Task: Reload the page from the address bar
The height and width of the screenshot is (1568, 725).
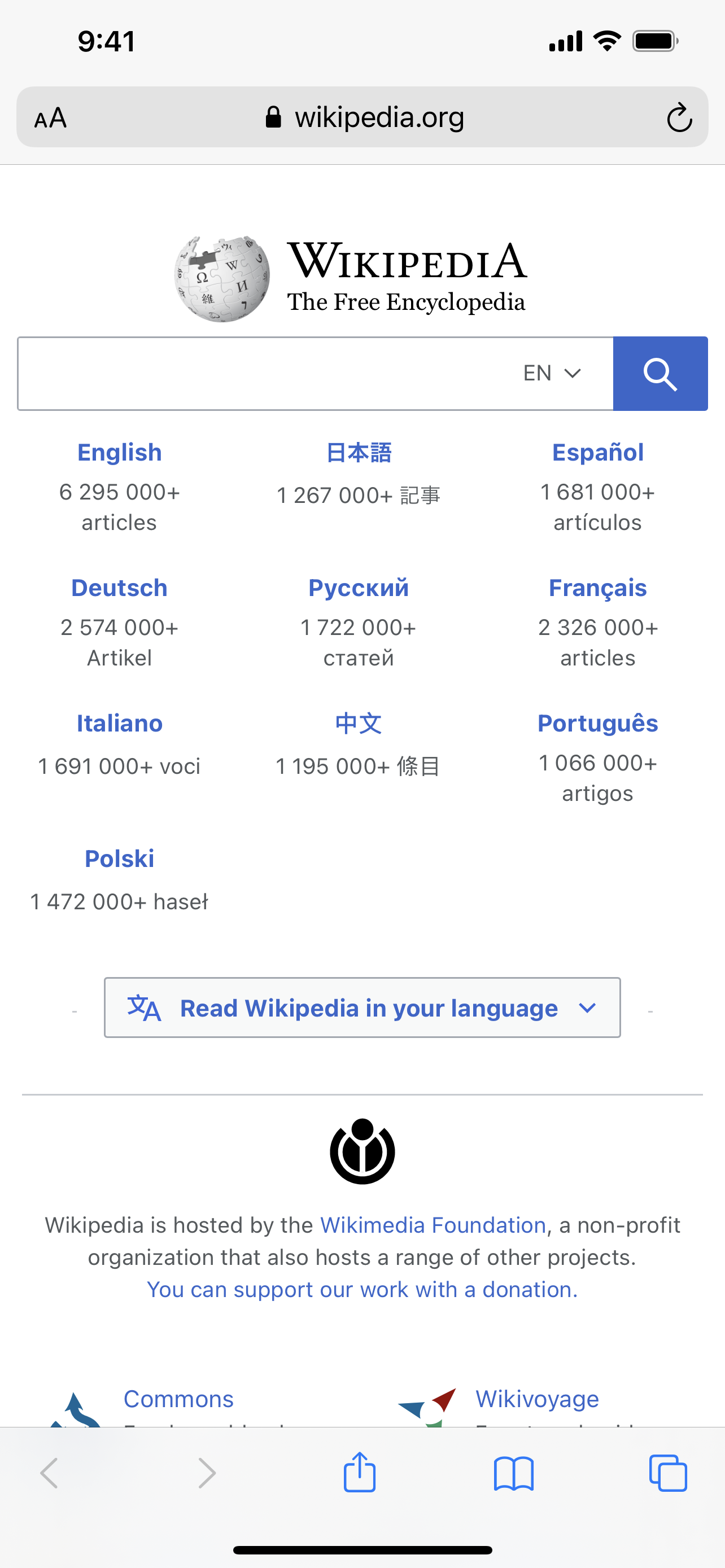Action: (x=679, y=117)
